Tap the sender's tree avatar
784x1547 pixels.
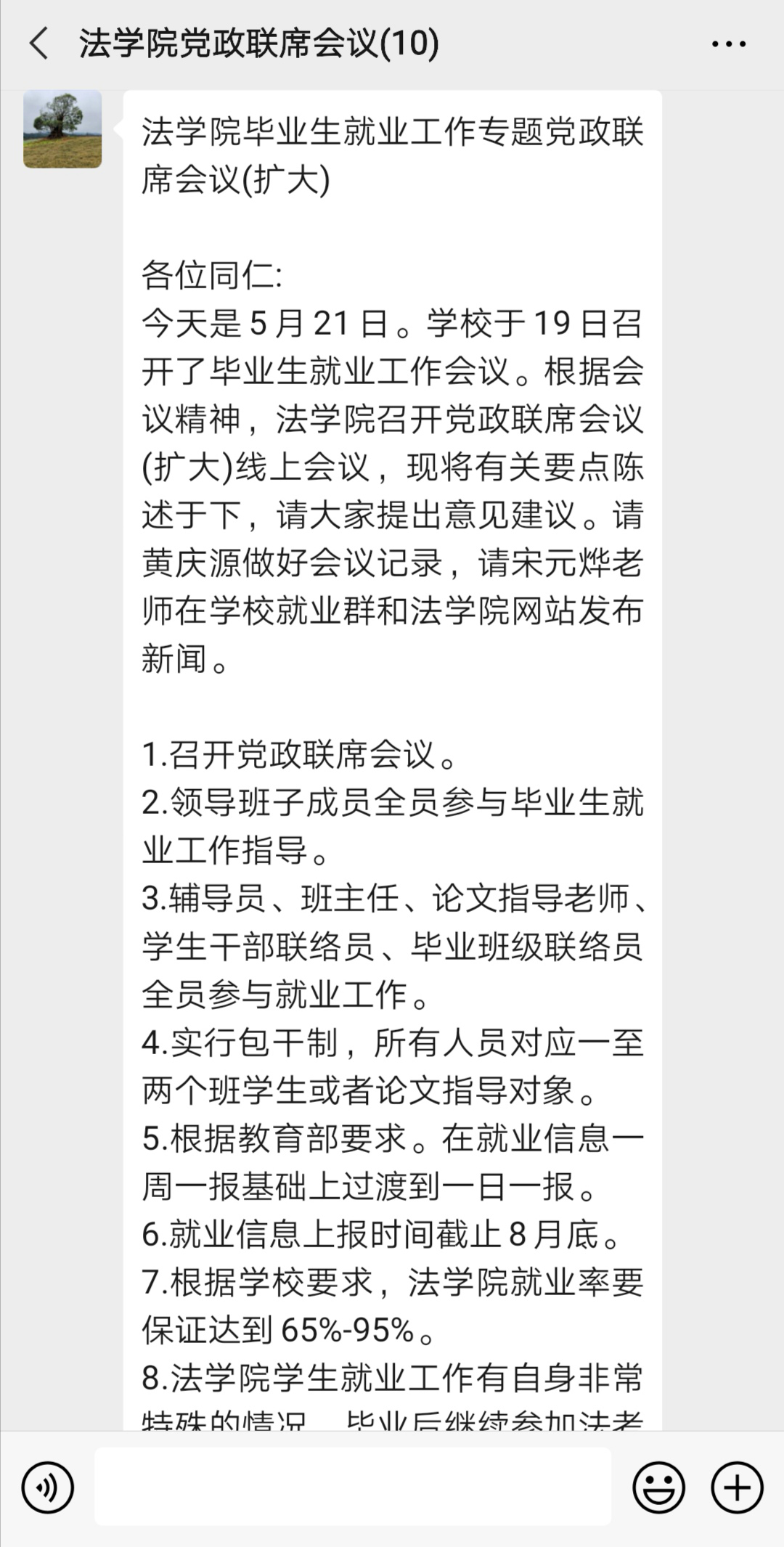tap(62, 129)
